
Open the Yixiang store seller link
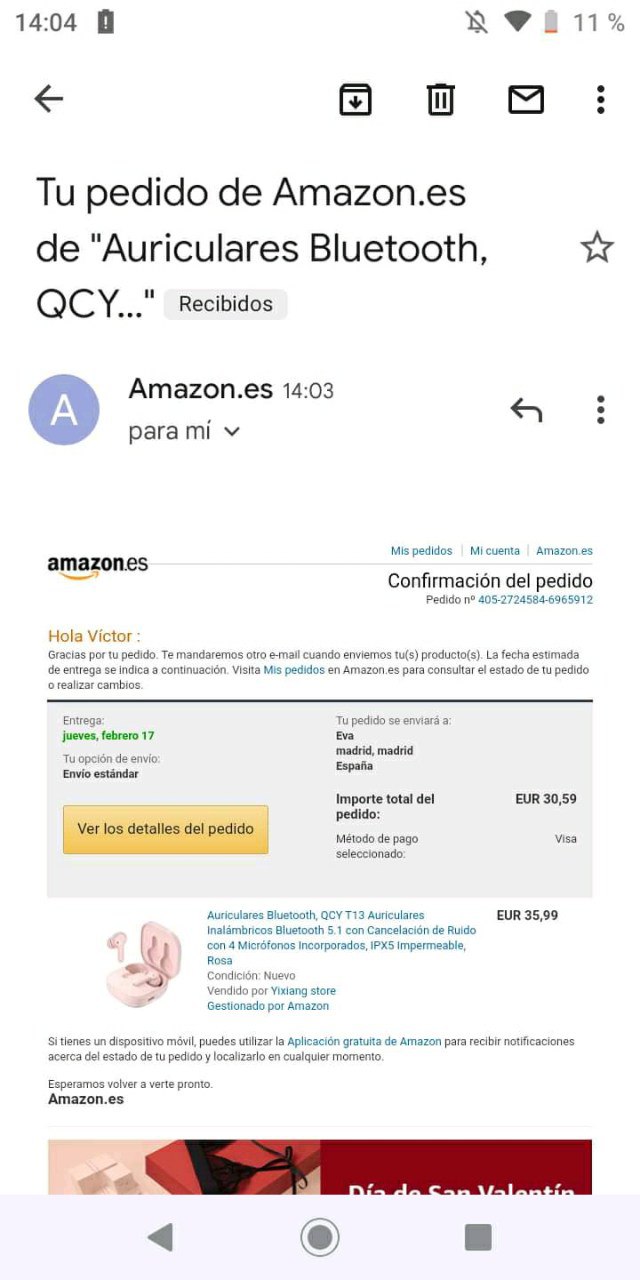pyautogui.click(x=303, y=991)
